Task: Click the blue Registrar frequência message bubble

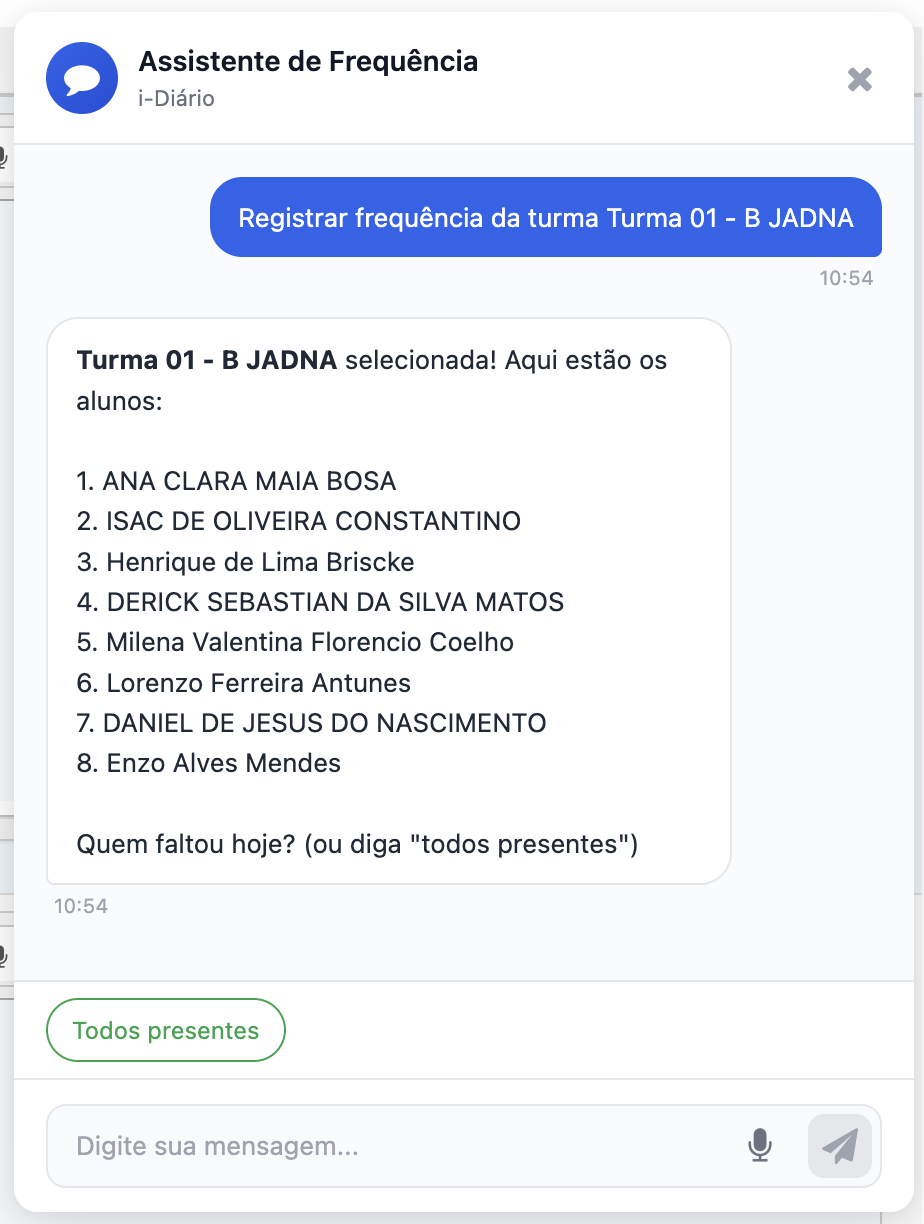Action: pos(545,217)
